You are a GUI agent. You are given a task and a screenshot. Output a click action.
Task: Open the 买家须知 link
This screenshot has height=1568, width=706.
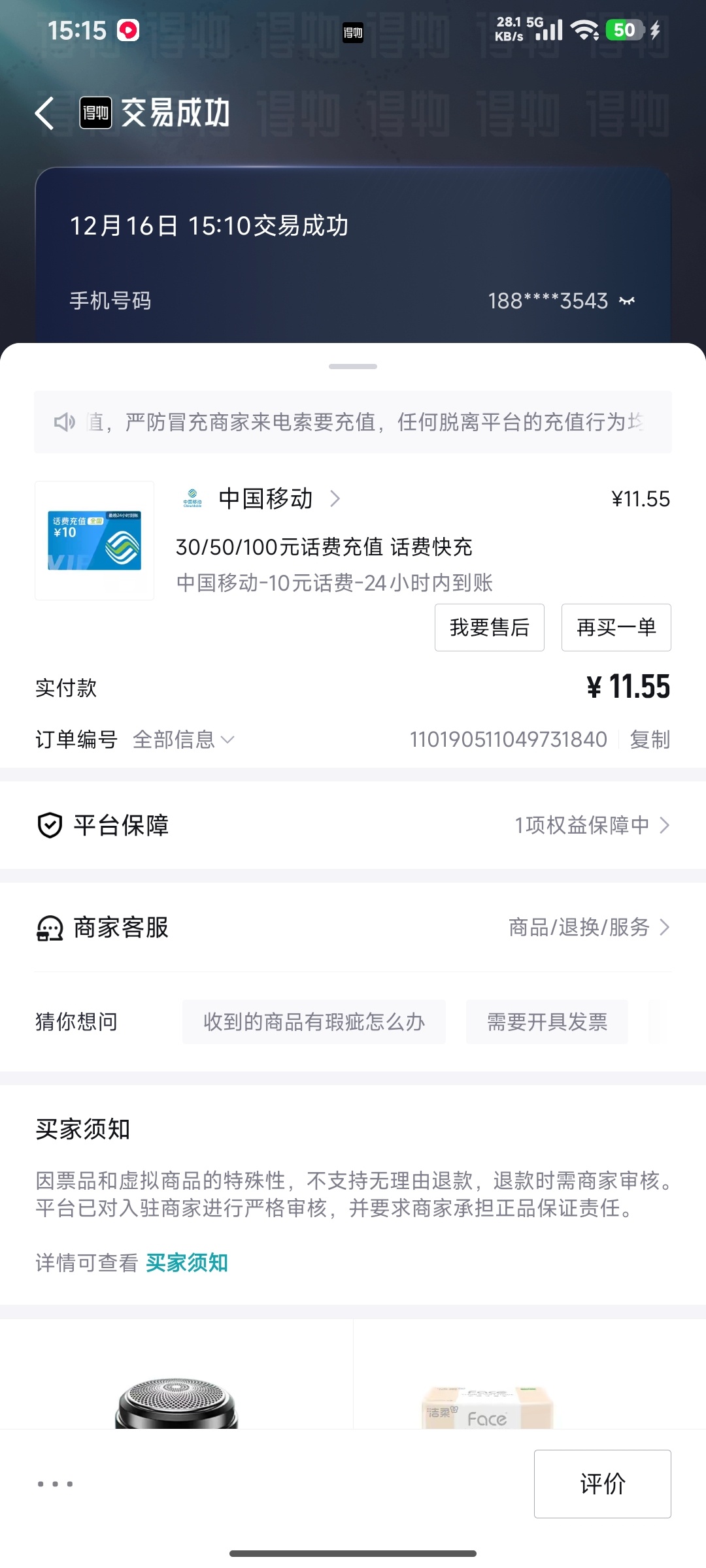187,1263
